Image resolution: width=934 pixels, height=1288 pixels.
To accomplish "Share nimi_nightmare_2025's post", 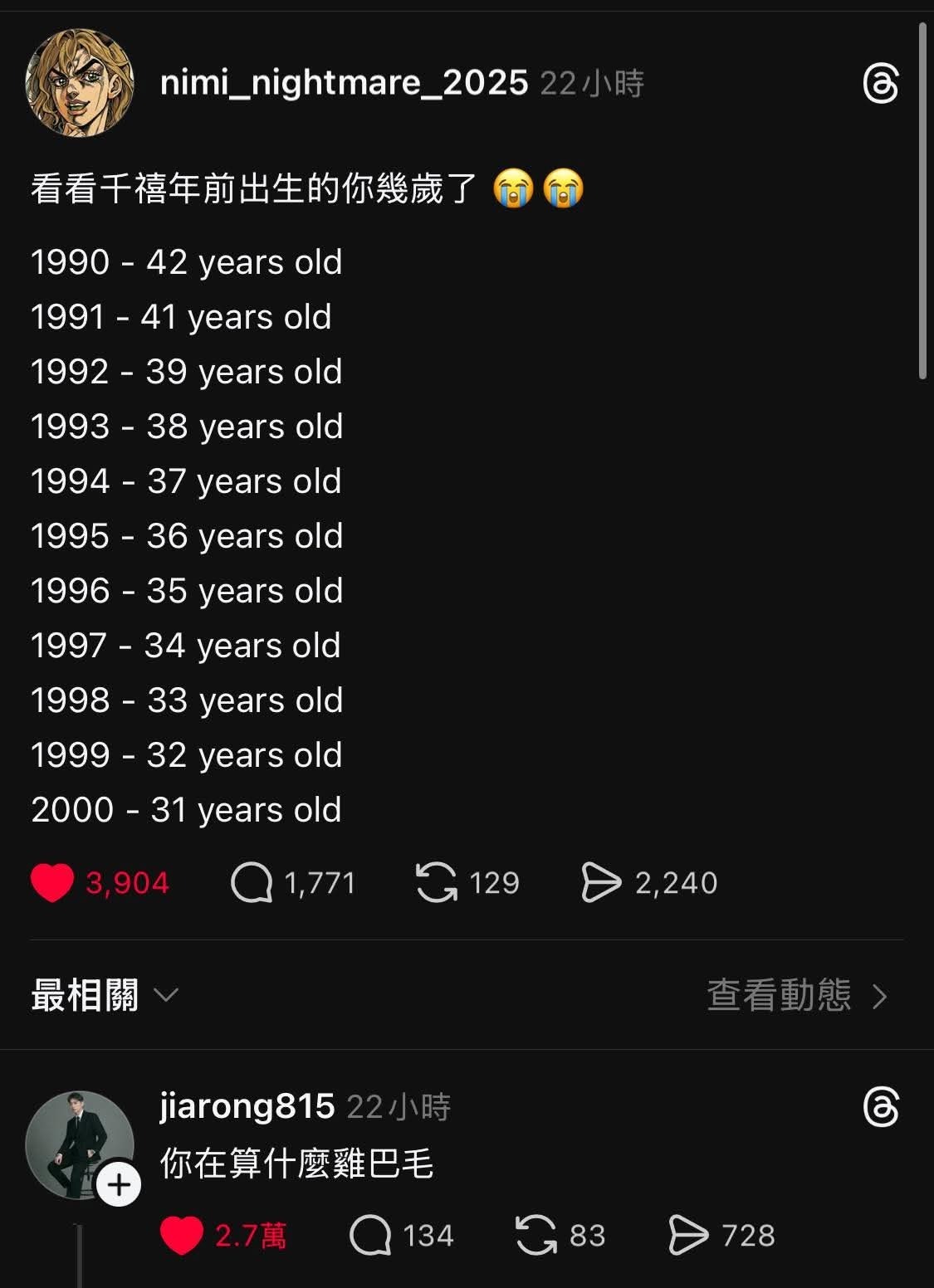I will [x=601, y=882].
